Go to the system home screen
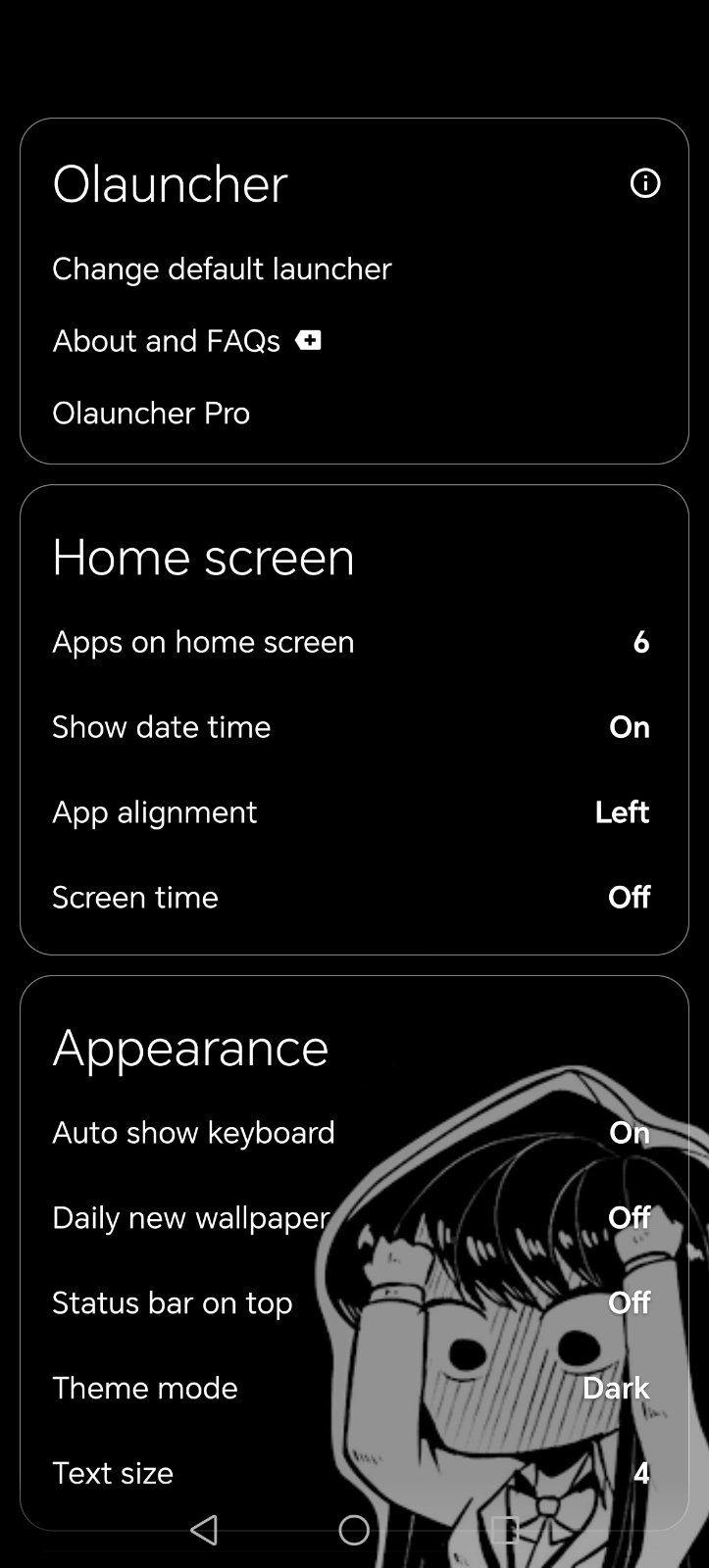 point(354,1530)
